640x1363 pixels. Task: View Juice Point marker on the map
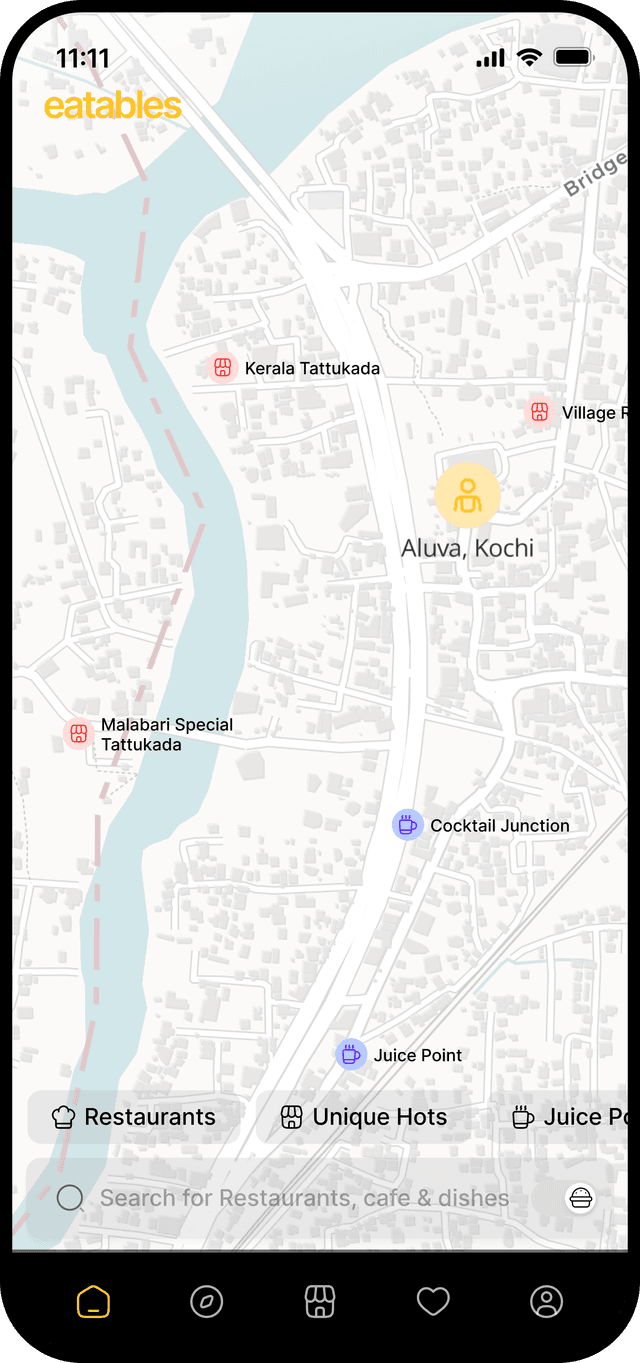pos(351,1055)
